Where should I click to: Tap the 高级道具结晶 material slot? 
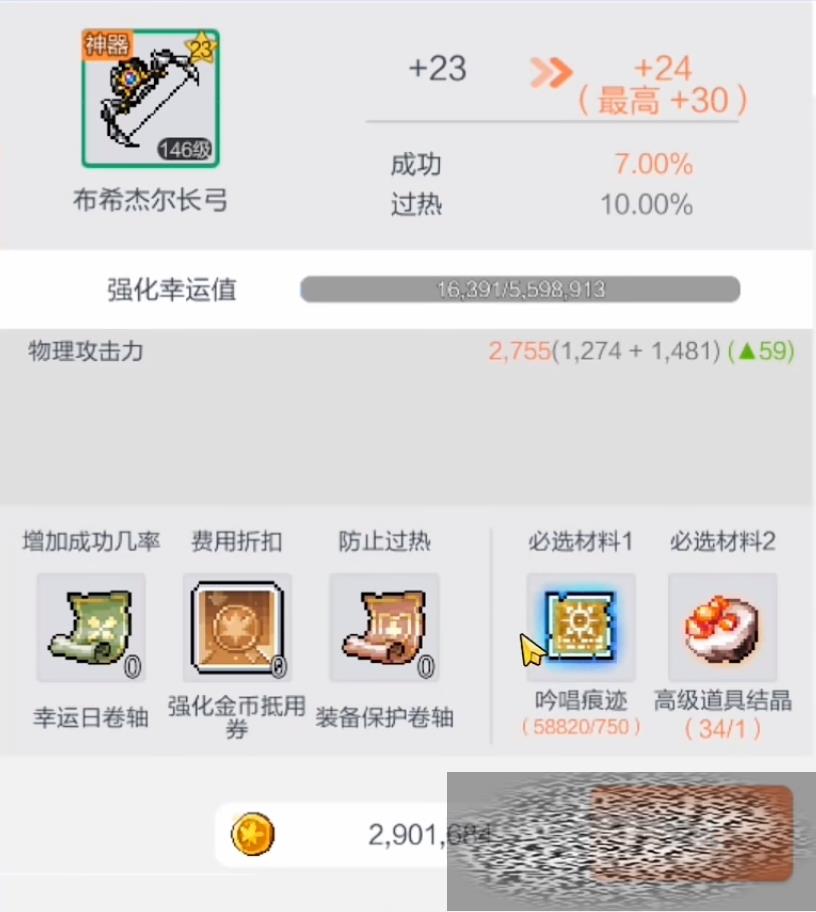coord(722,628)
